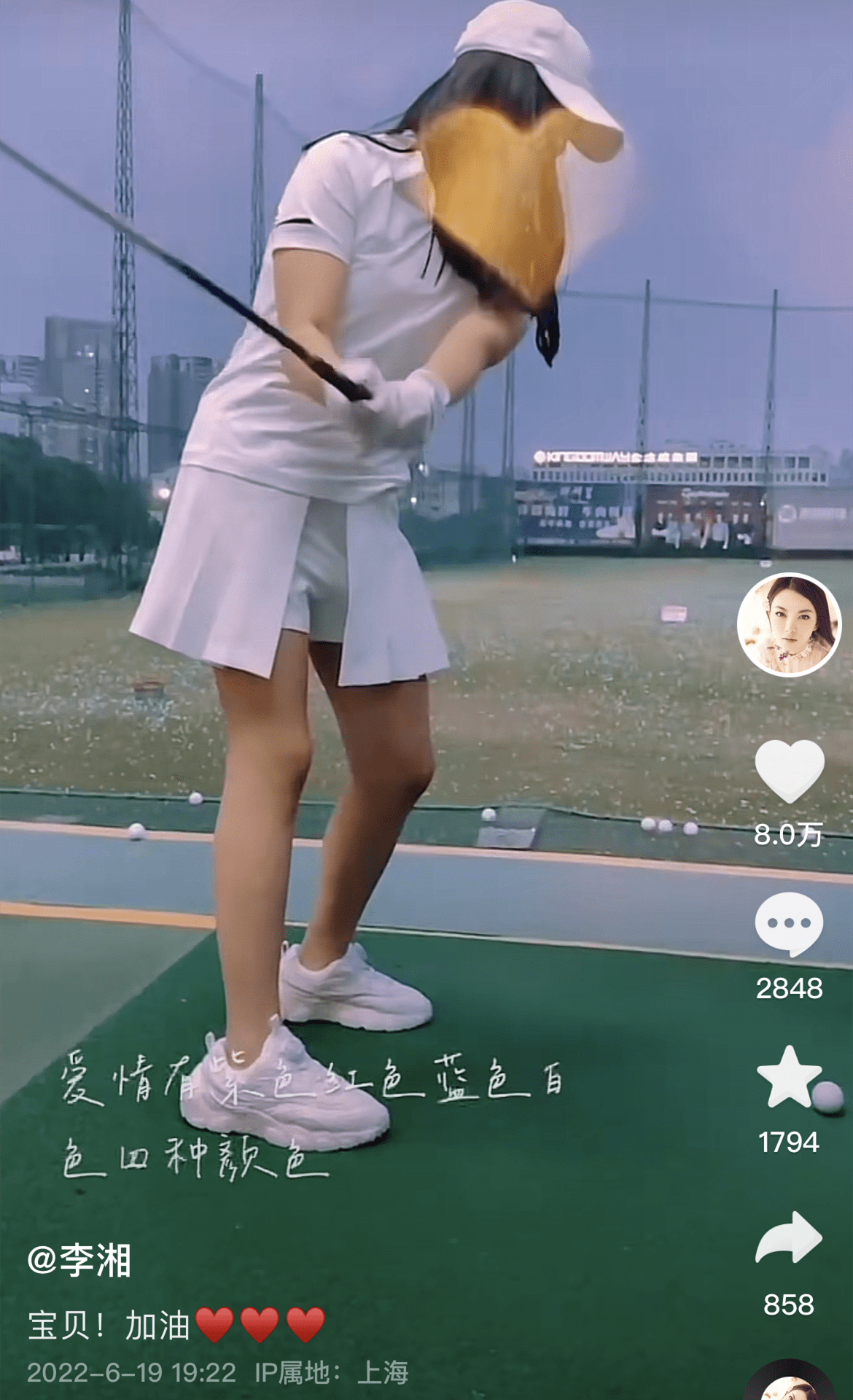Viewport: 853px width, 1400px height.
Task: Share this video using the arrow icon
Action: [789, 1238]
